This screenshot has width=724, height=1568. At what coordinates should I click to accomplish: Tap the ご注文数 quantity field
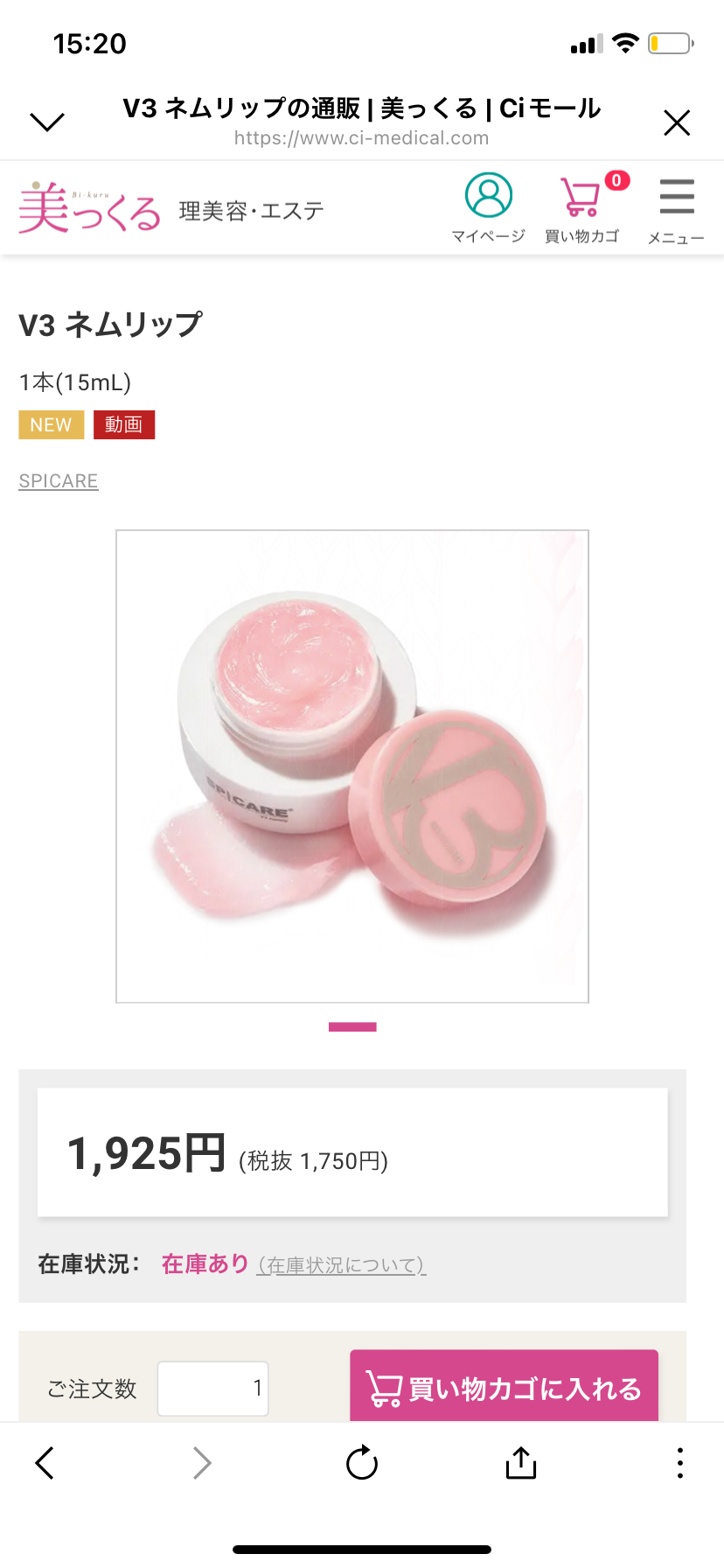pos(212,1388)
